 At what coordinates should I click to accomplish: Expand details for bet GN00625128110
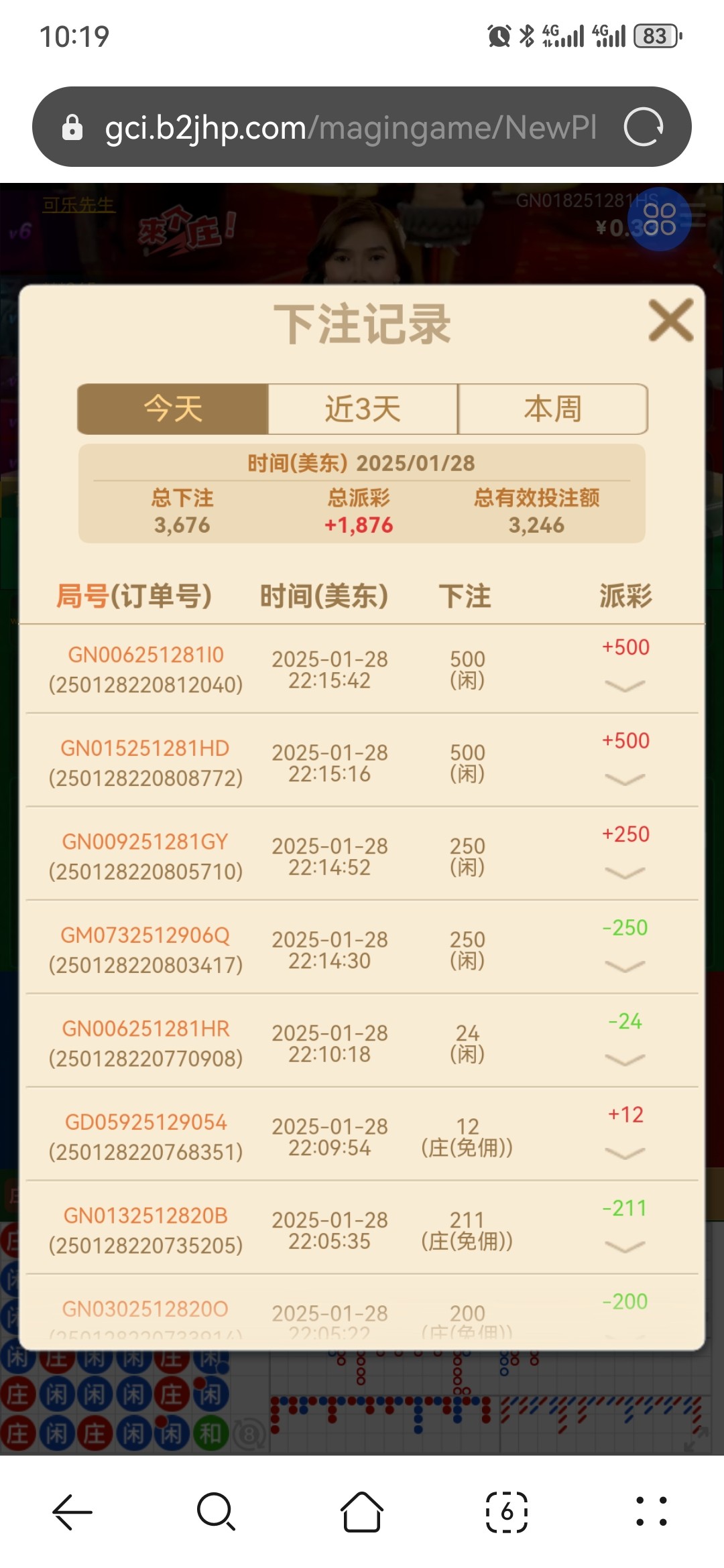[x=625, y=685]
